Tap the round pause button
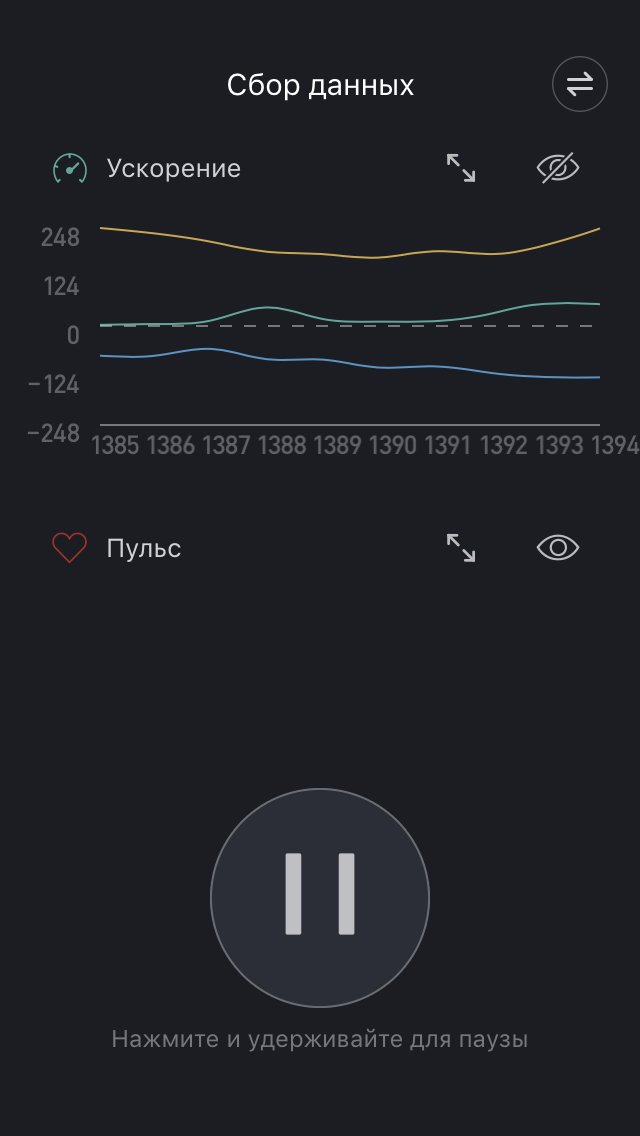Viewport: 640px width, 1136px height. point(320,897)
